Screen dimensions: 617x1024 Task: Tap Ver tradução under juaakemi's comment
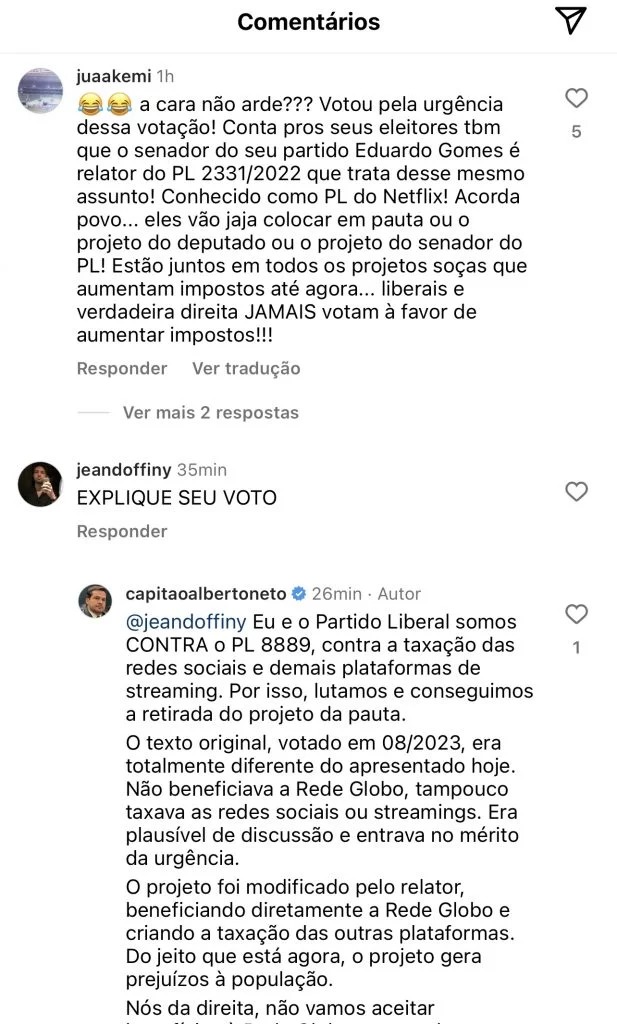click(246, 368)
